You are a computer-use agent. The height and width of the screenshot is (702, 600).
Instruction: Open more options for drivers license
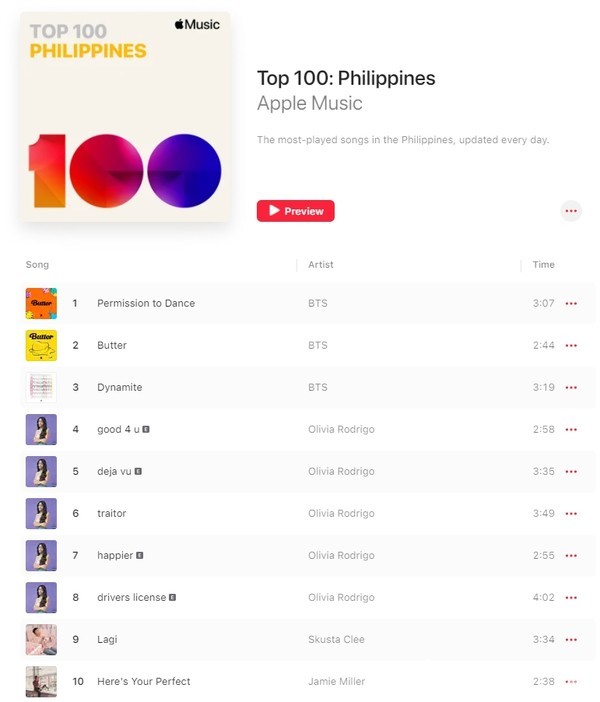point(571,597)
